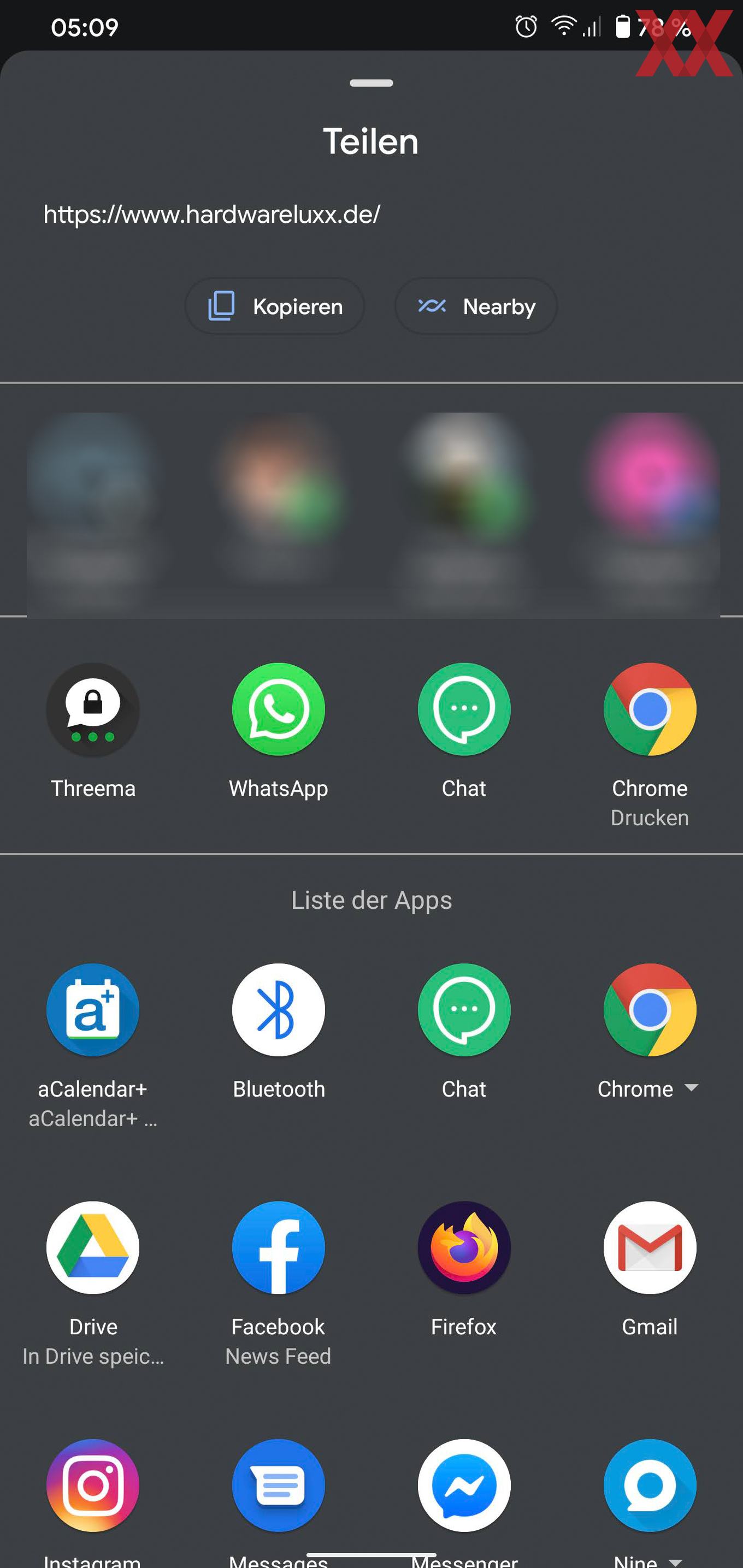Viewport: 743px width, 1568px height.
Task: Send with Messages app
Action: [x=278, y=1485]
